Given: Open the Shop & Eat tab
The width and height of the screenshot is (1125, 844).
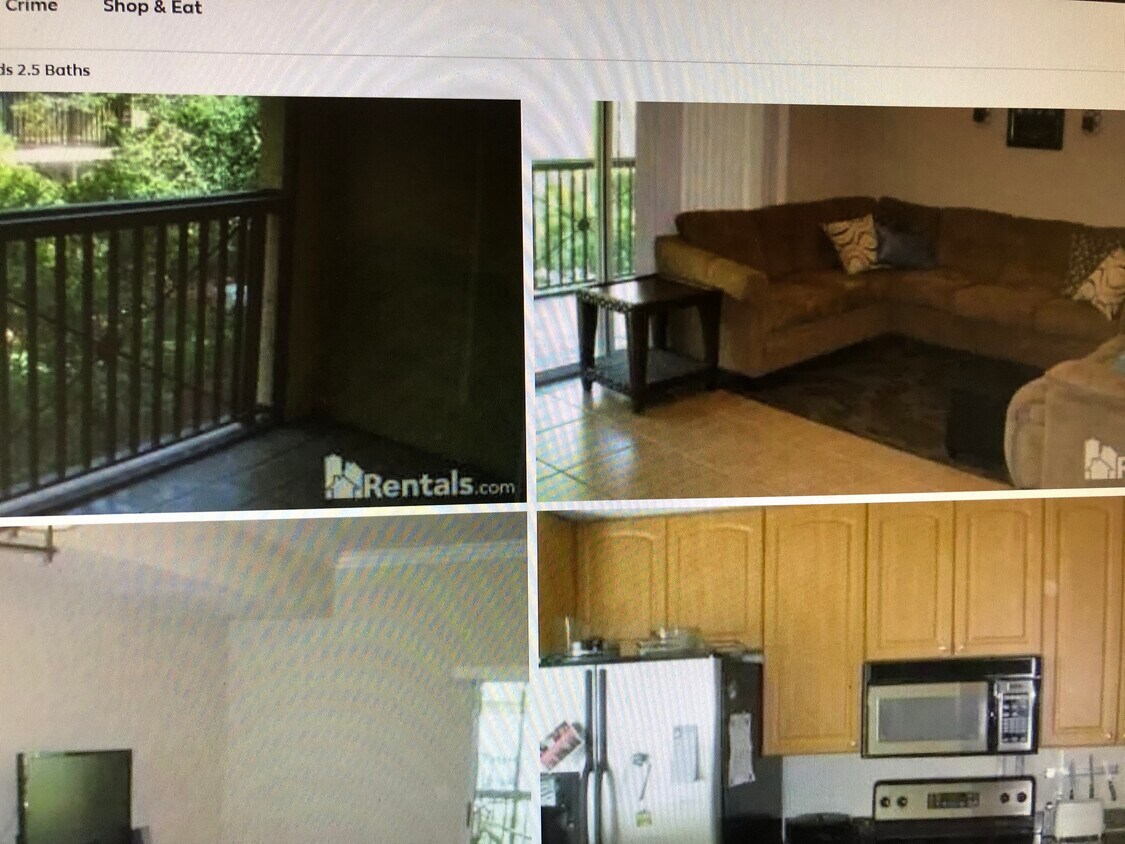Looking at the screenshot, I should [x=152, y=8].
